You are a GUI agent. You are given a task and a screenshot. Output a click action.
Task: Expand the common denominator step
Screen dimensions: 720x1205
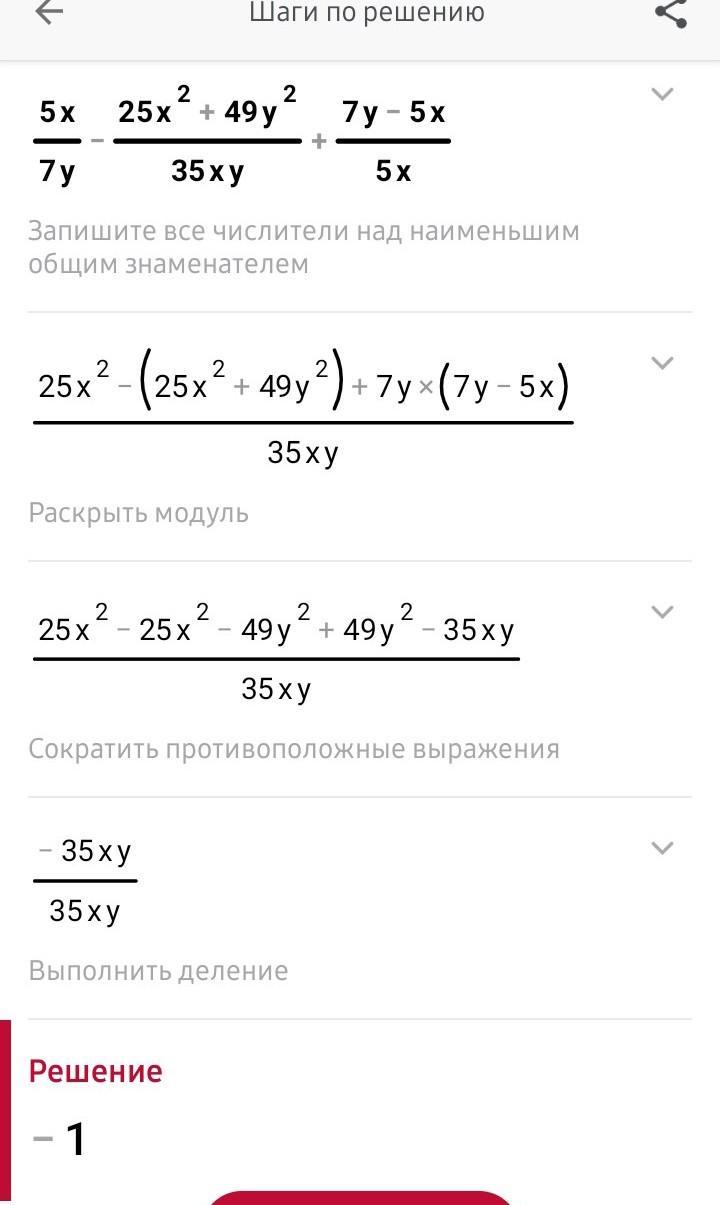point(662,94)
